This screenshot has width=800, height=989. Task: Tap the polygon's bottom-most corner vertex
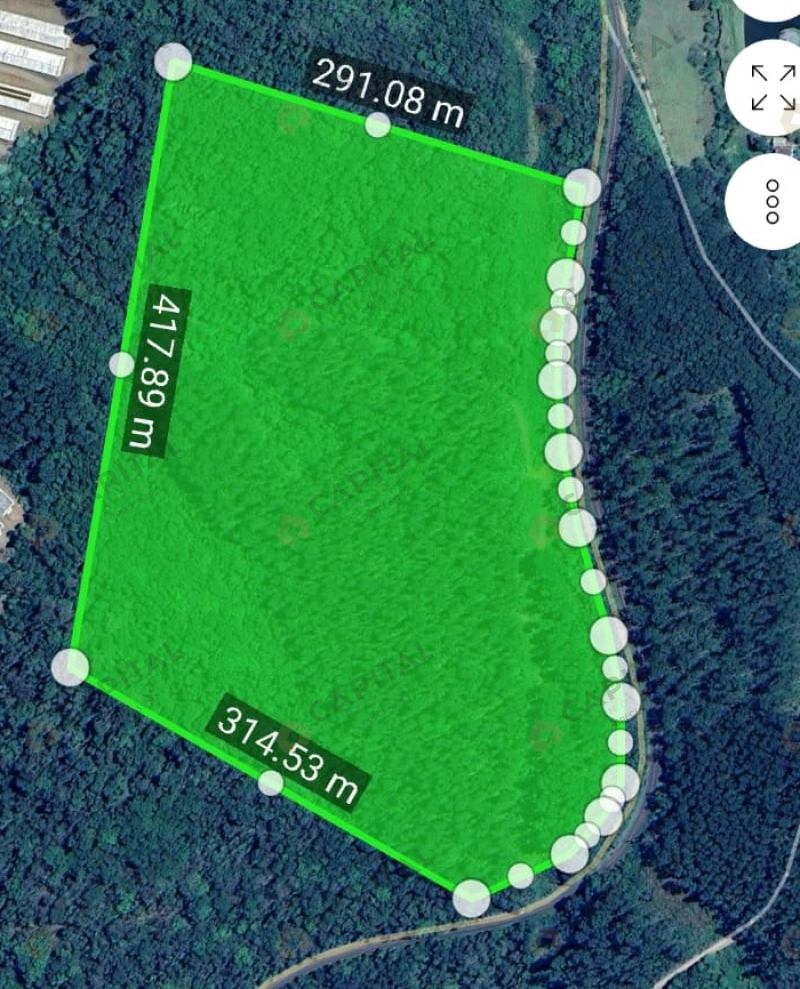pyautogui.click(x=471, y=898)
